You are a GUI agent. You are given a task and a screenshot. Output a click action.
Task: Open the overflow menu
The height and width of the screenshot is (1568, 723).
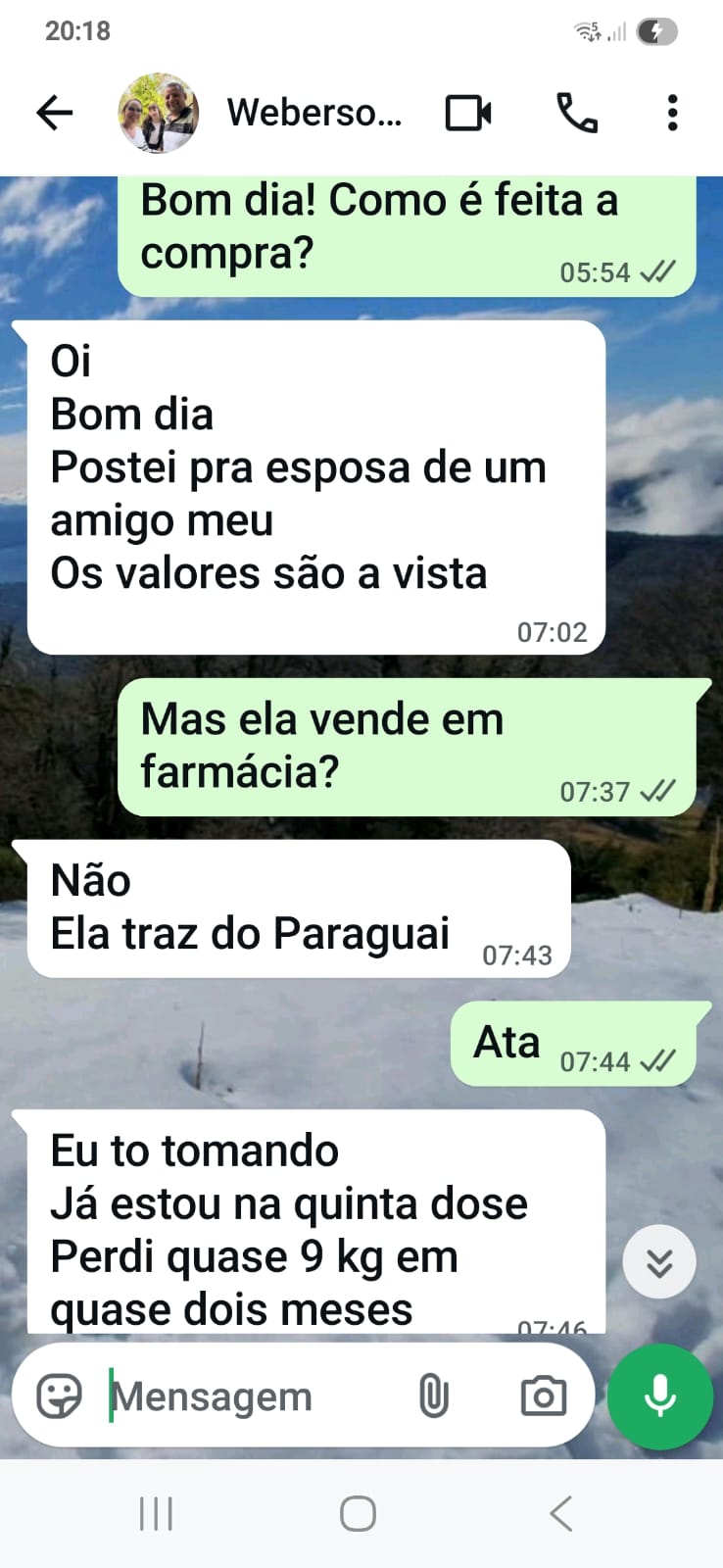(x=672, y=113)
